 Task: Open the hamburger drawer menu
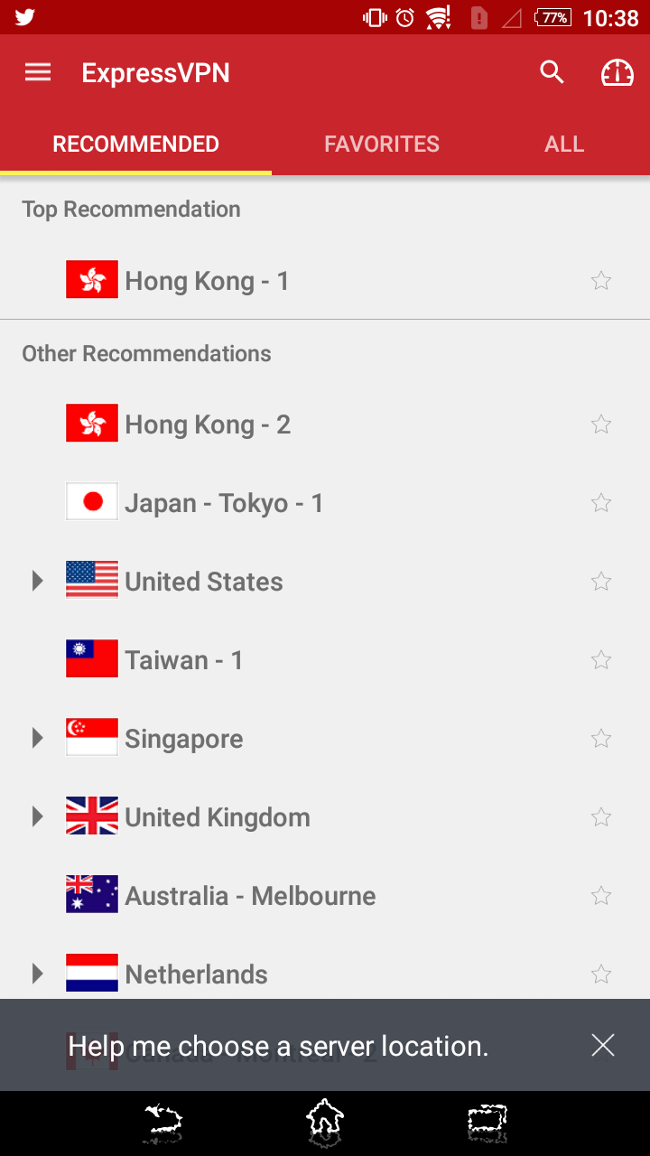(x=38, y=72)
